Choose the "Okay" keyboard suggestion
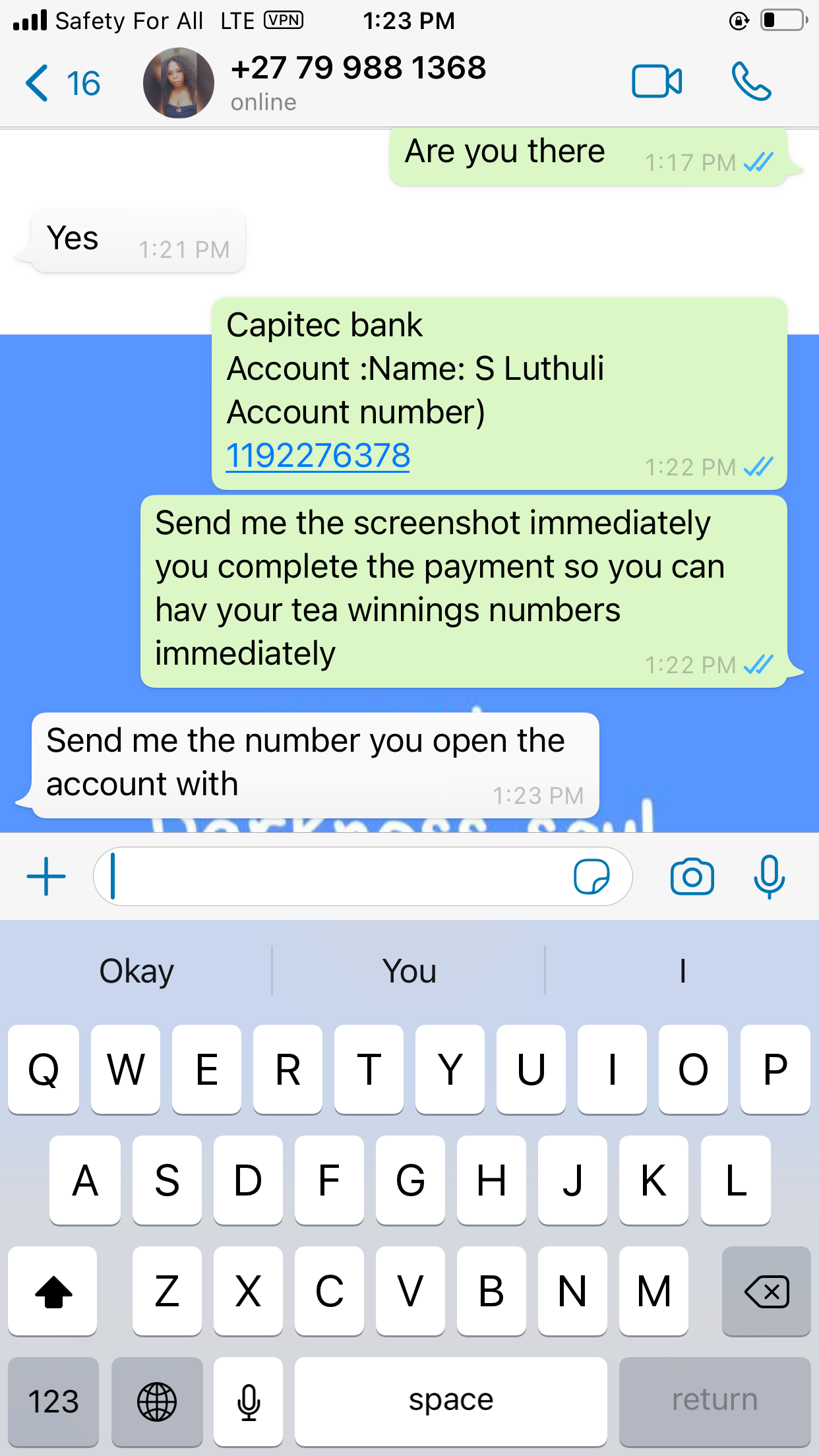The image size is (819, 1456). [x=136, y=971]
